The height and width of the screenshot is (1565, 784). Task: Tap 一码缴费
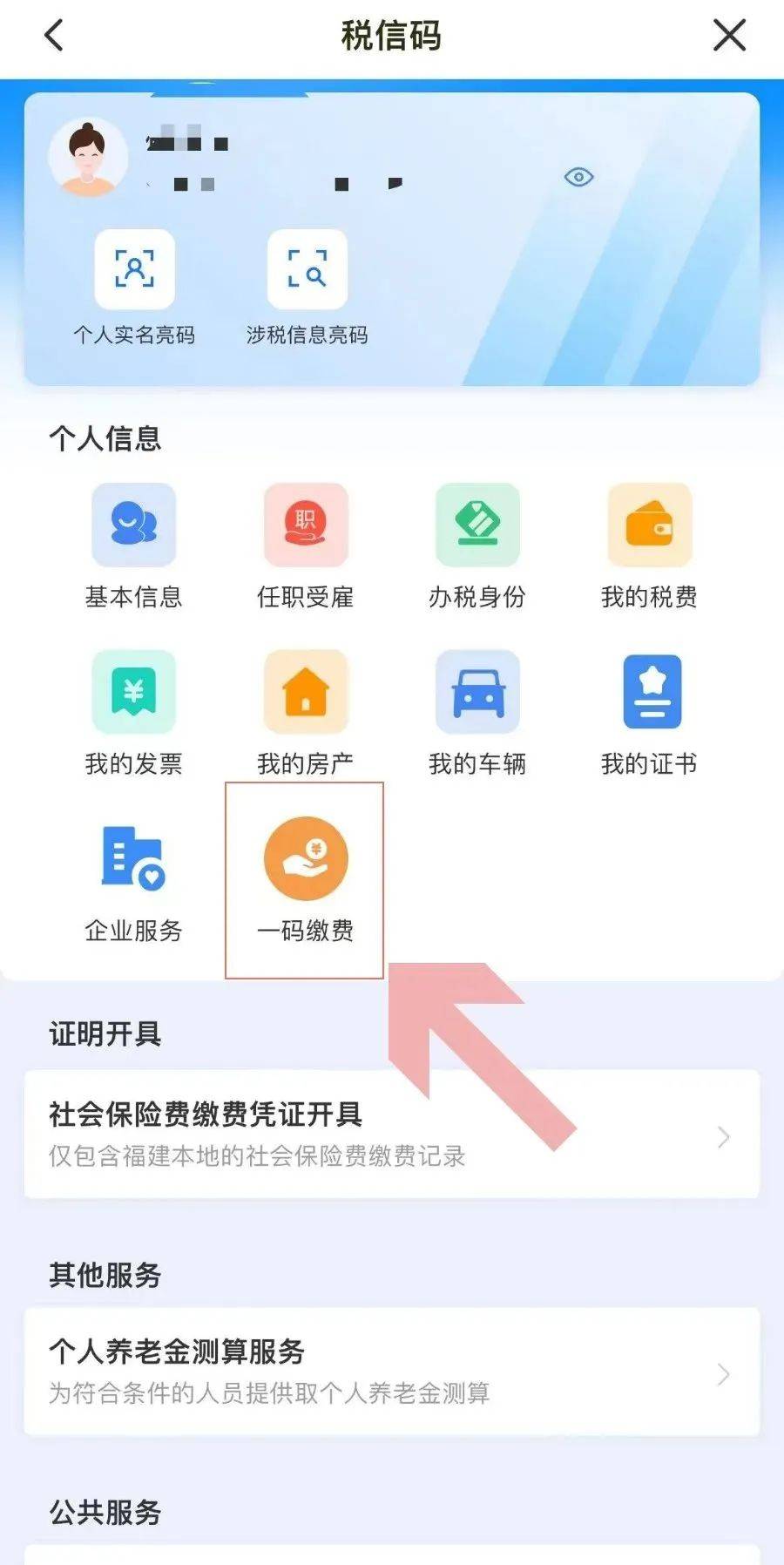click(306, 859)
